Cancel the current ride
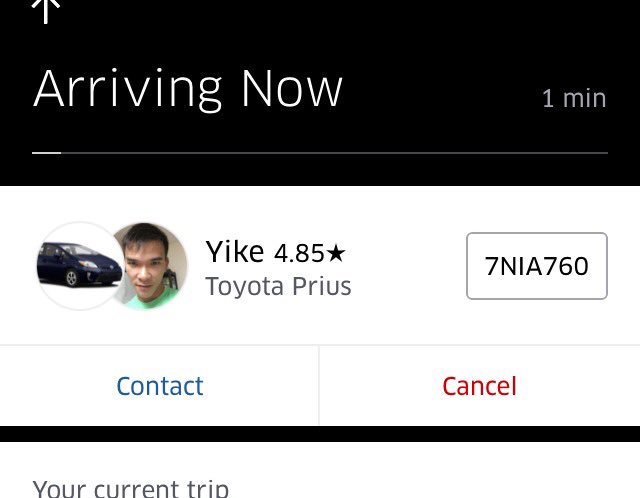This screenshot has width=640, height=498. coord(480,386)
